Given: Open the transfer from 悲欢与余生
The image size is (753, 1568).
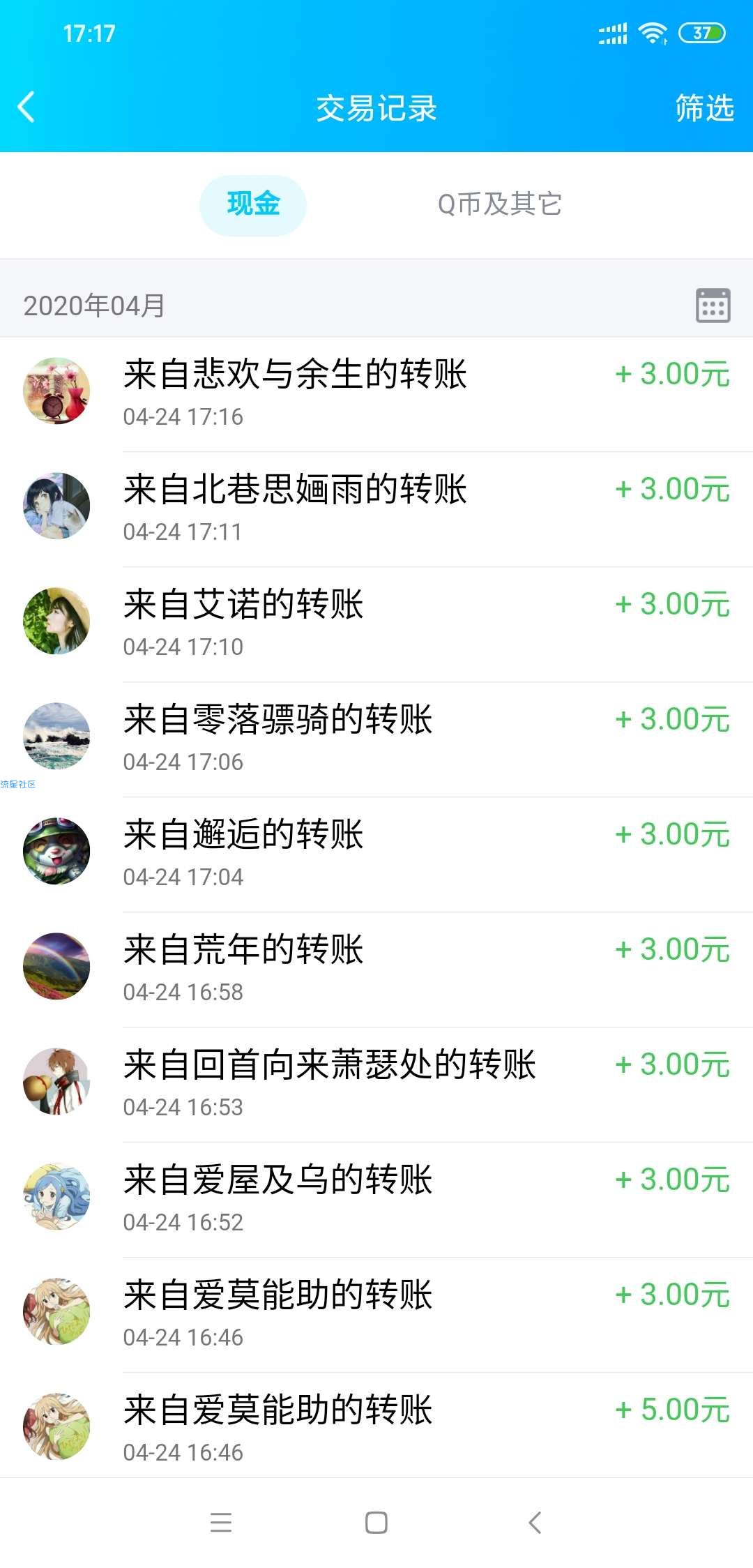Looking at the screenshot, I should (376, 394).
